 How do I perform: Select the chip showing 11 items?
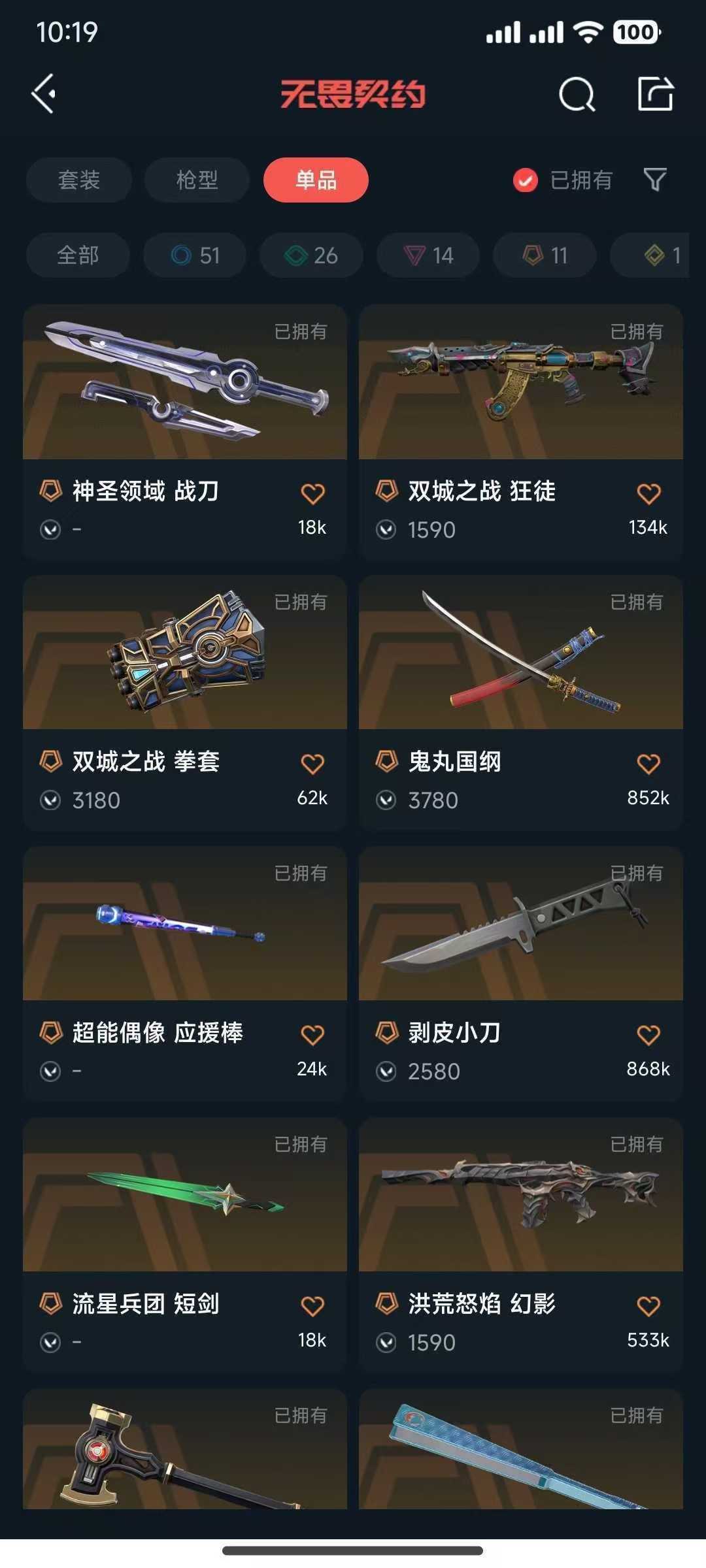pos(545,255)
